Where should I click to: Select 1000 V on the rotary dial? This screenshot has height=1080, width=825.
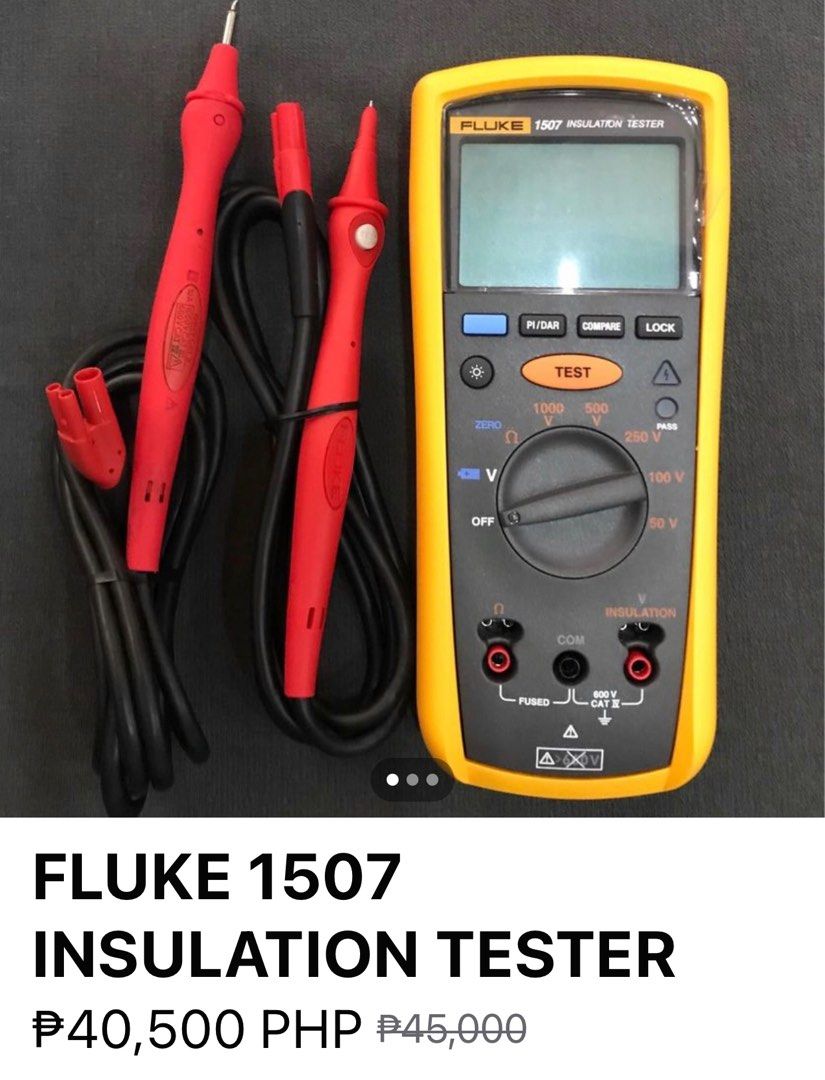pyautogui.click(x=547, y=411)
